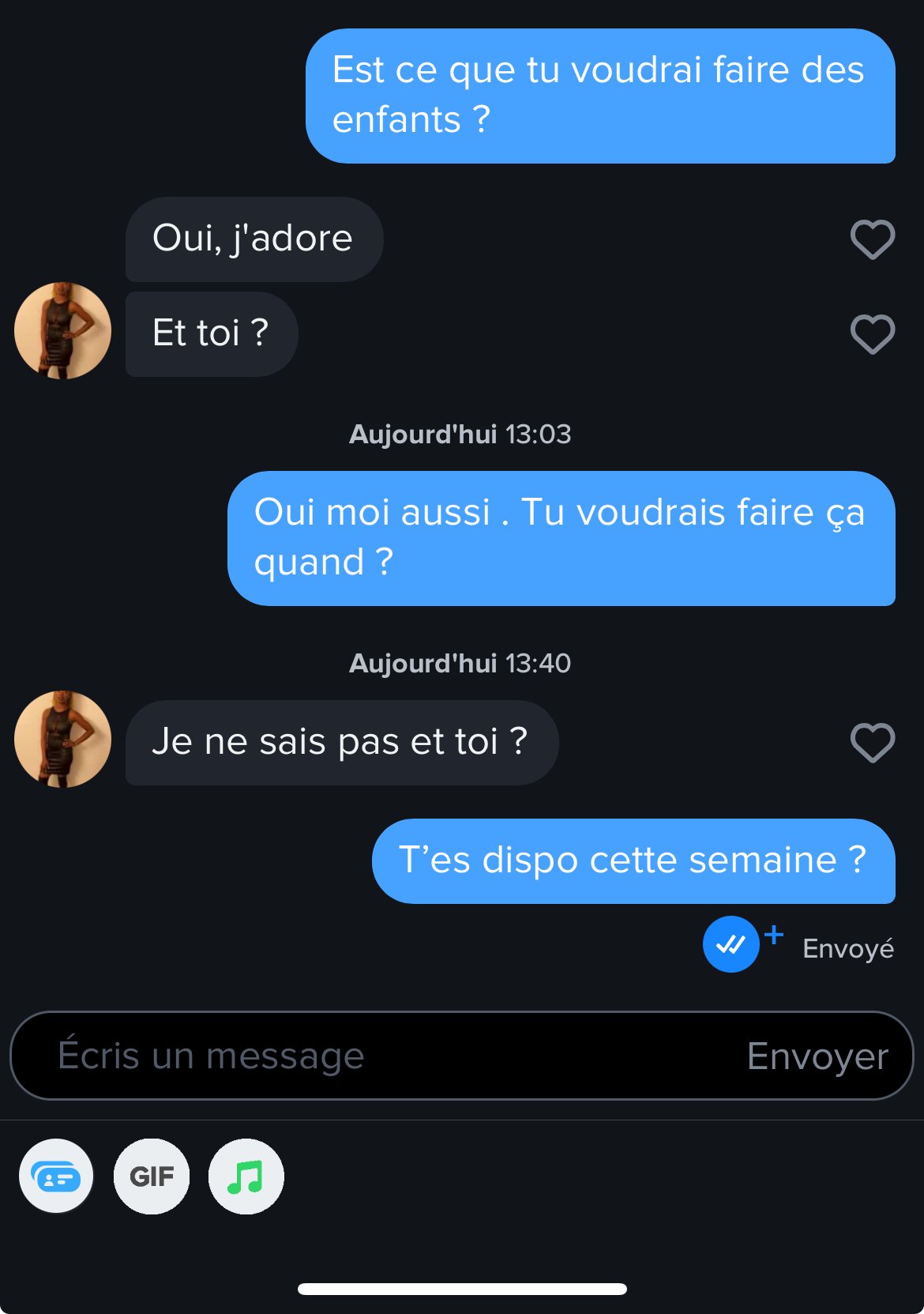Like the message "Oui, j'adore"
Image resolution: width=924 pixels, height=1314 pixels.
[x=872, y=239]
